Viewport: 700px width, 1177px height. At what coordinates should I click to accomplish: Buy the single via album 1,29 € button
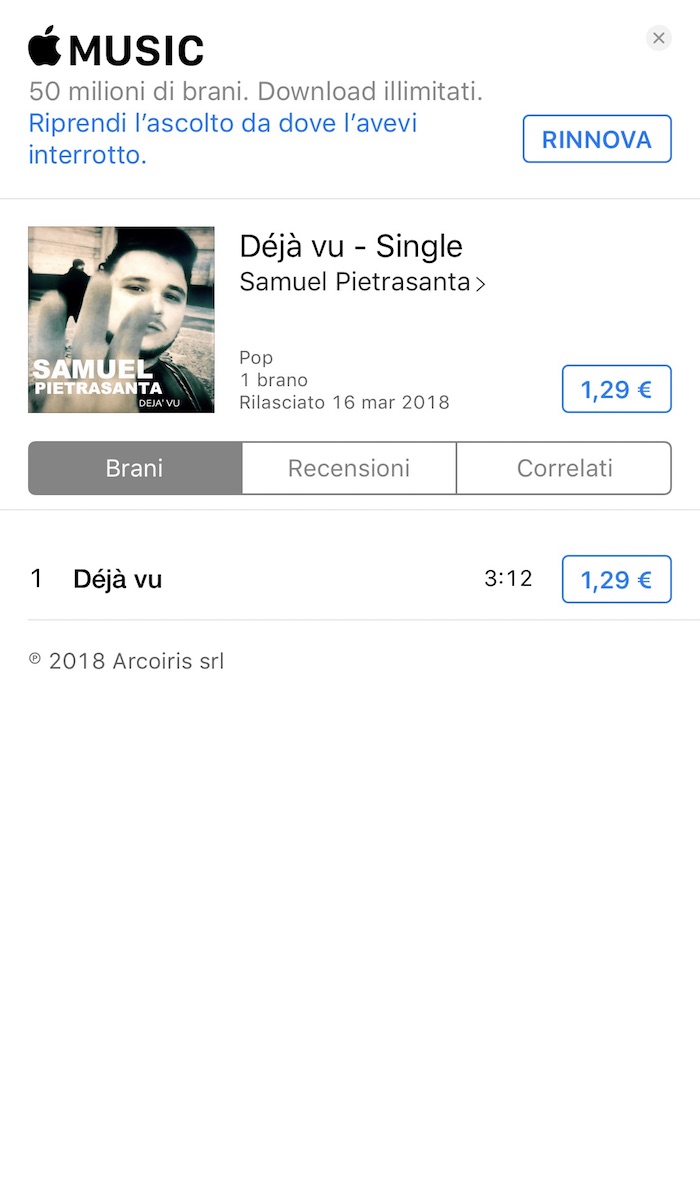pos(616,389)
